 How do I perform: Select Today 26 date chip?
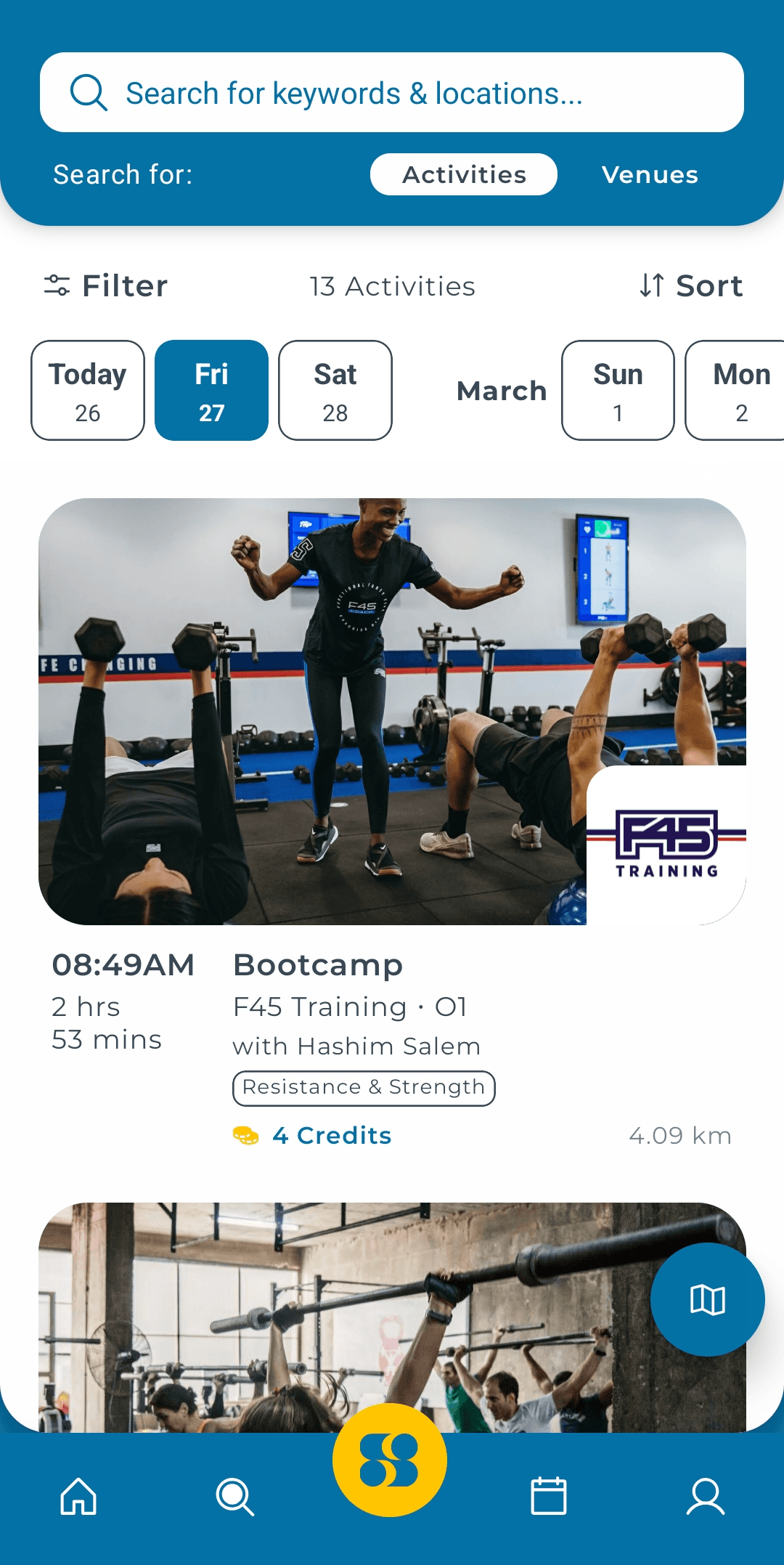pos(88,390)
